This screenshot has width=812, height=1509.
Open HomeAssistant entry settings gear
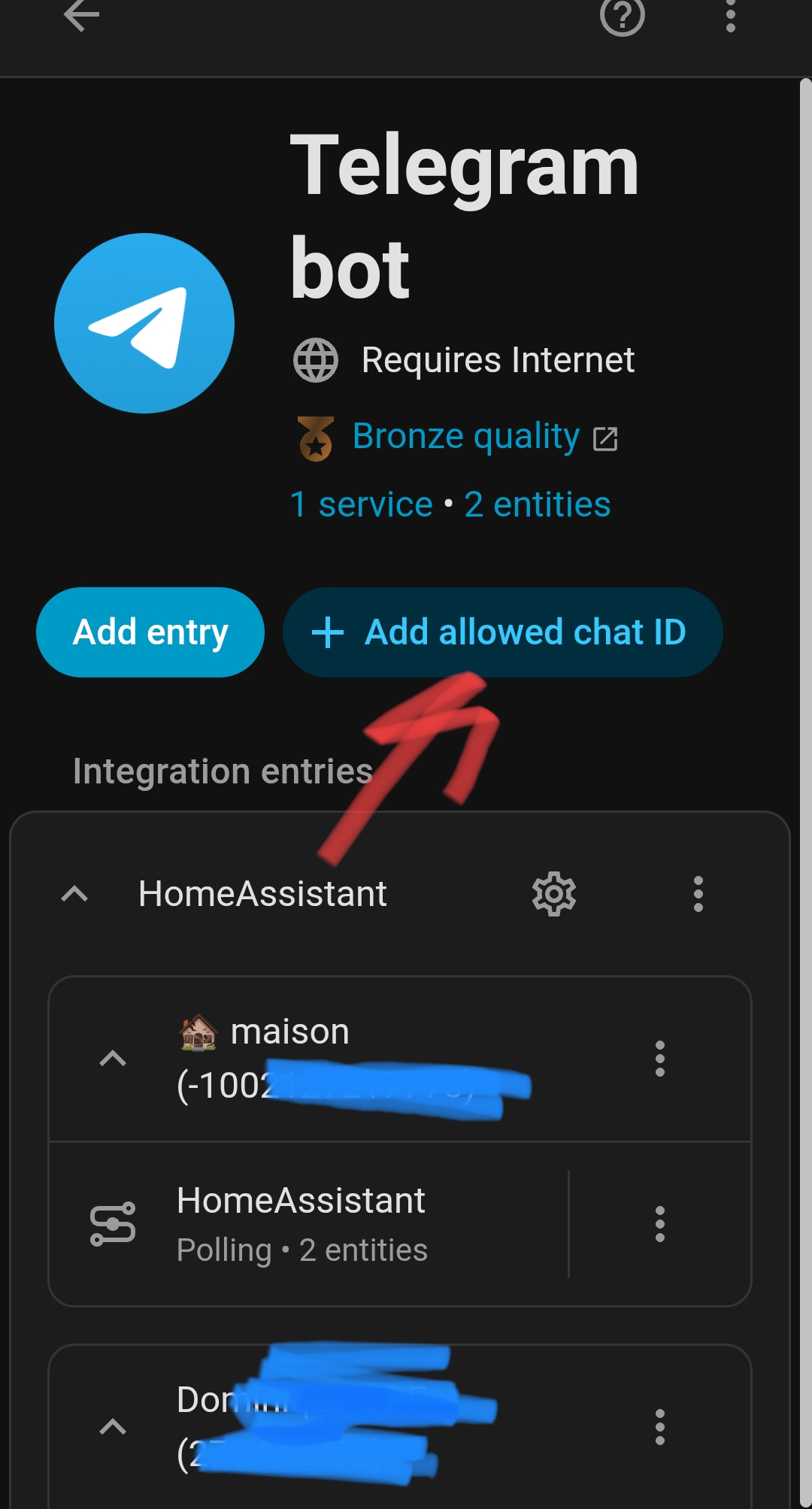point(554,894)
